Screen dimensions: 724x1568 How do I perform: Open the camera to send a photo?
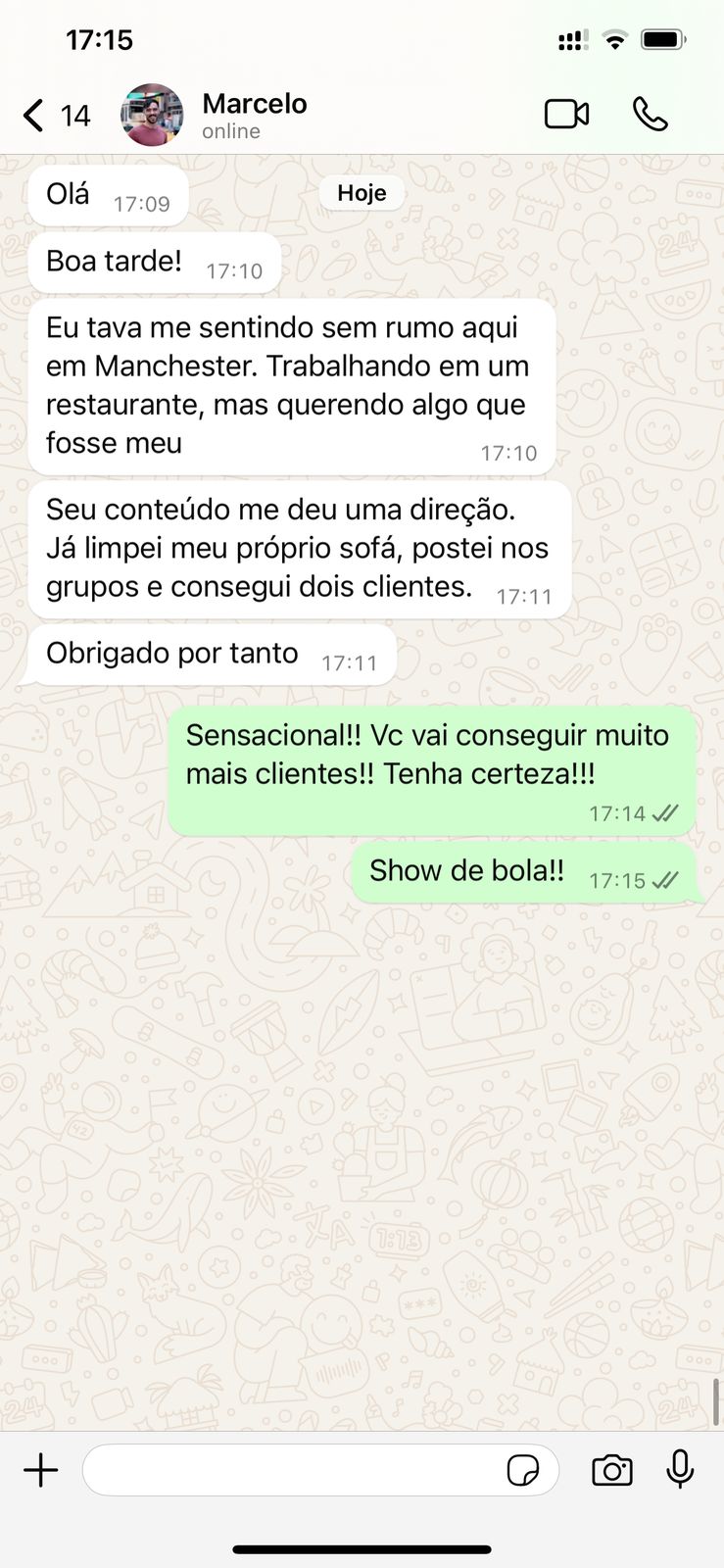pyautogui.click(x=611, y=1470)
